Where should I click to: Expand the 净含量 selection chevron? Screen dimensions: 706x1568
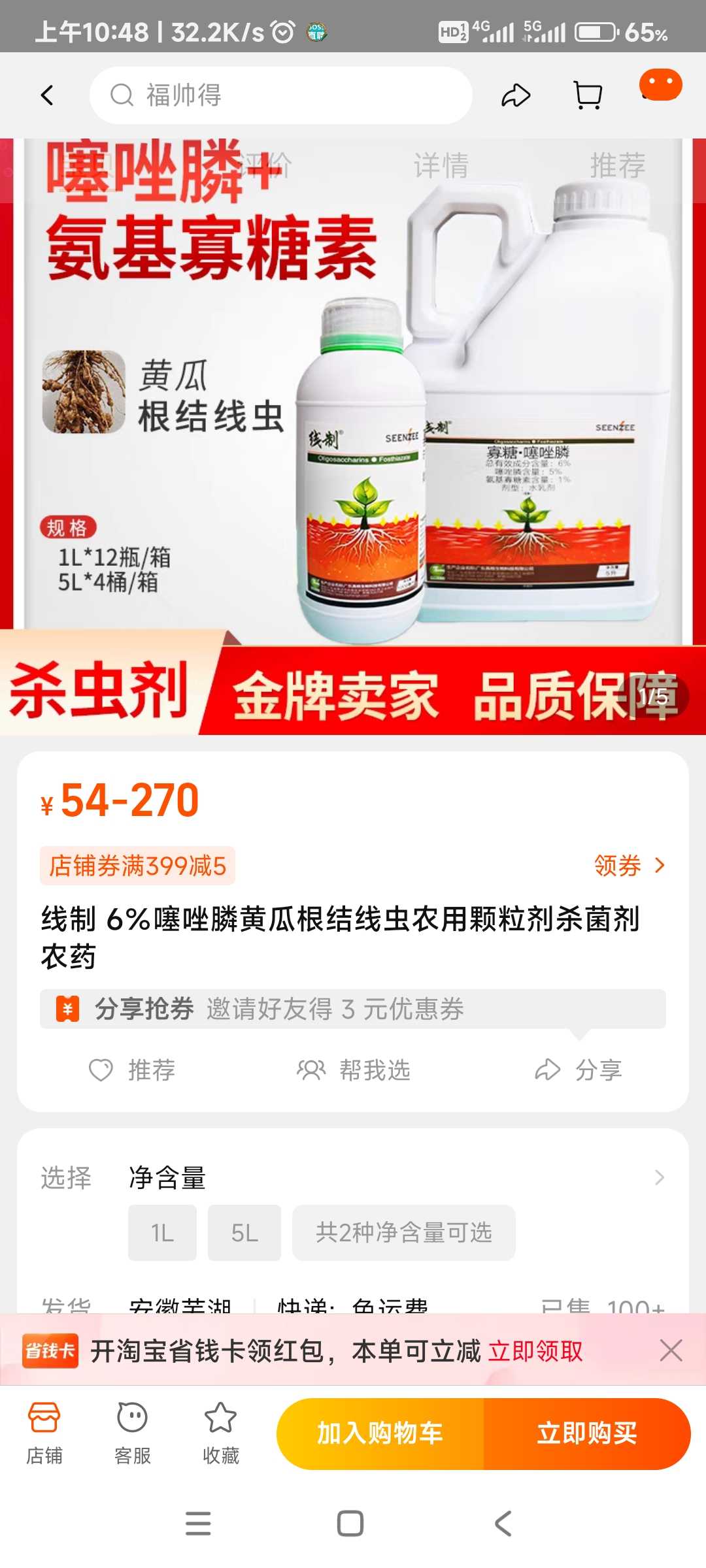[x=659, y=1177]
